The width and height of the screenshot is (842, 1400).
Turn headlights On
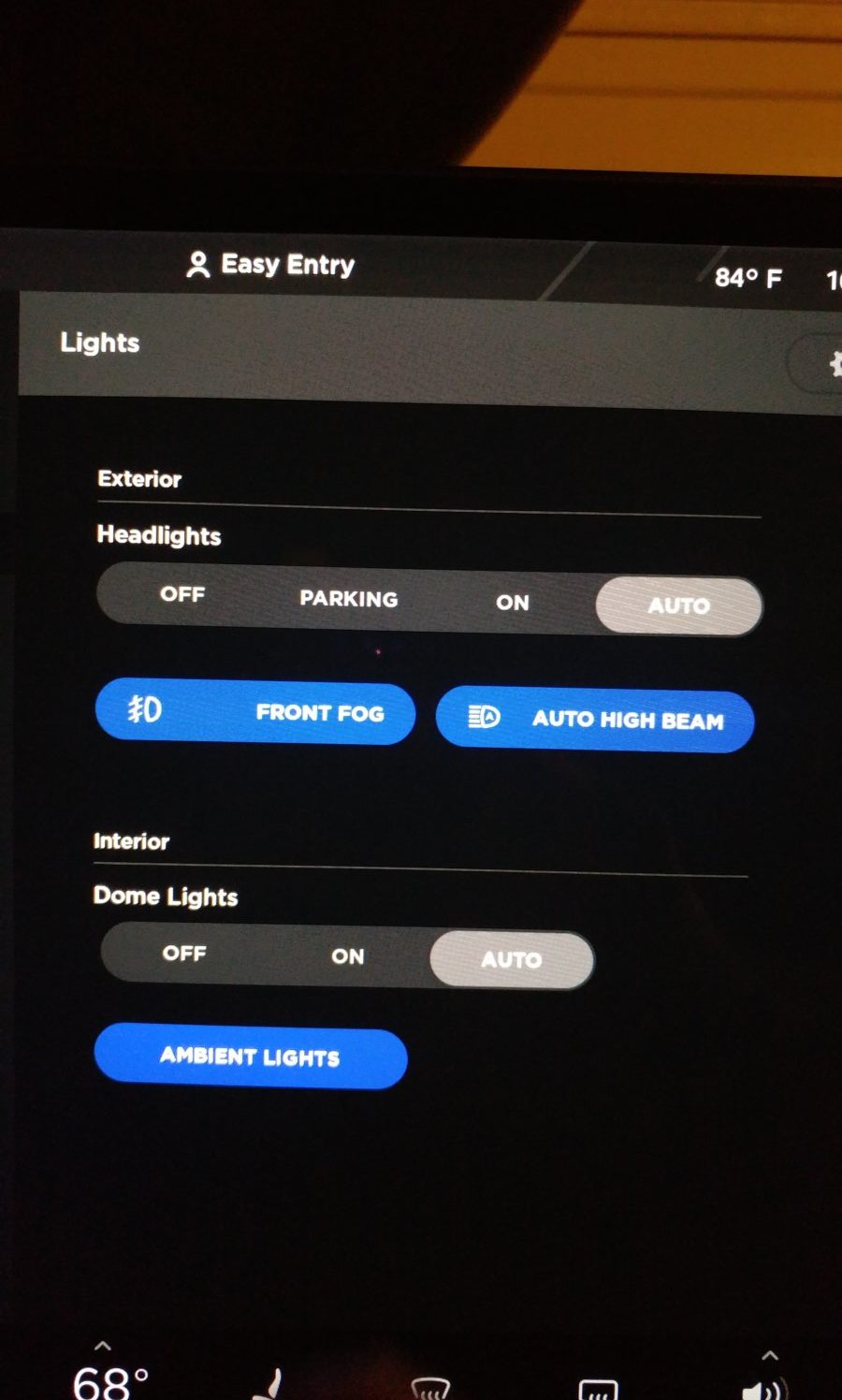tap(513, 603)
